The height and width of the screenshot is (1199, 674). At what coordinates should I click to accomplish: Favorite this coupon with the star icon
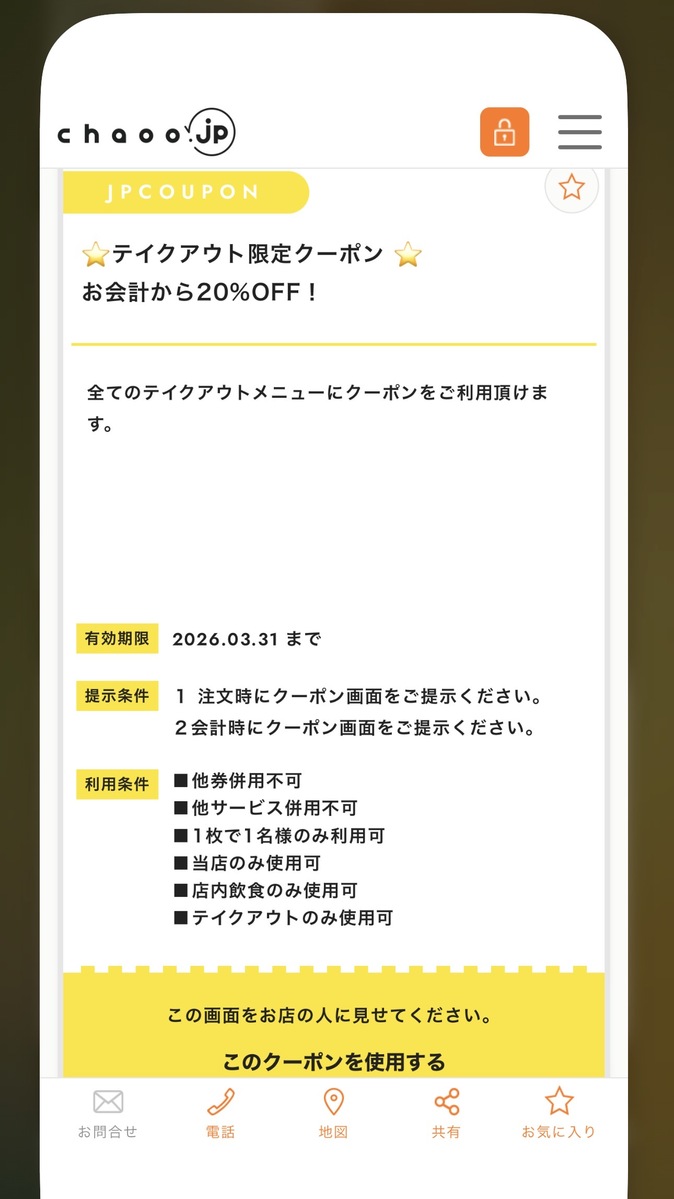coord(571,187)
